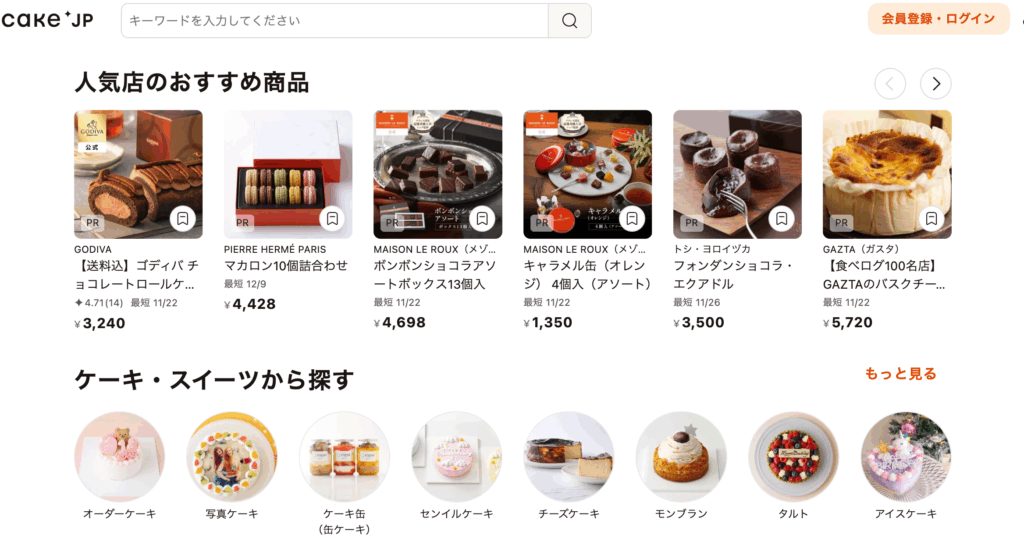Open the GAZTA Basque cheesecake product
The image size is (1024, 545).
click(886, 174)
